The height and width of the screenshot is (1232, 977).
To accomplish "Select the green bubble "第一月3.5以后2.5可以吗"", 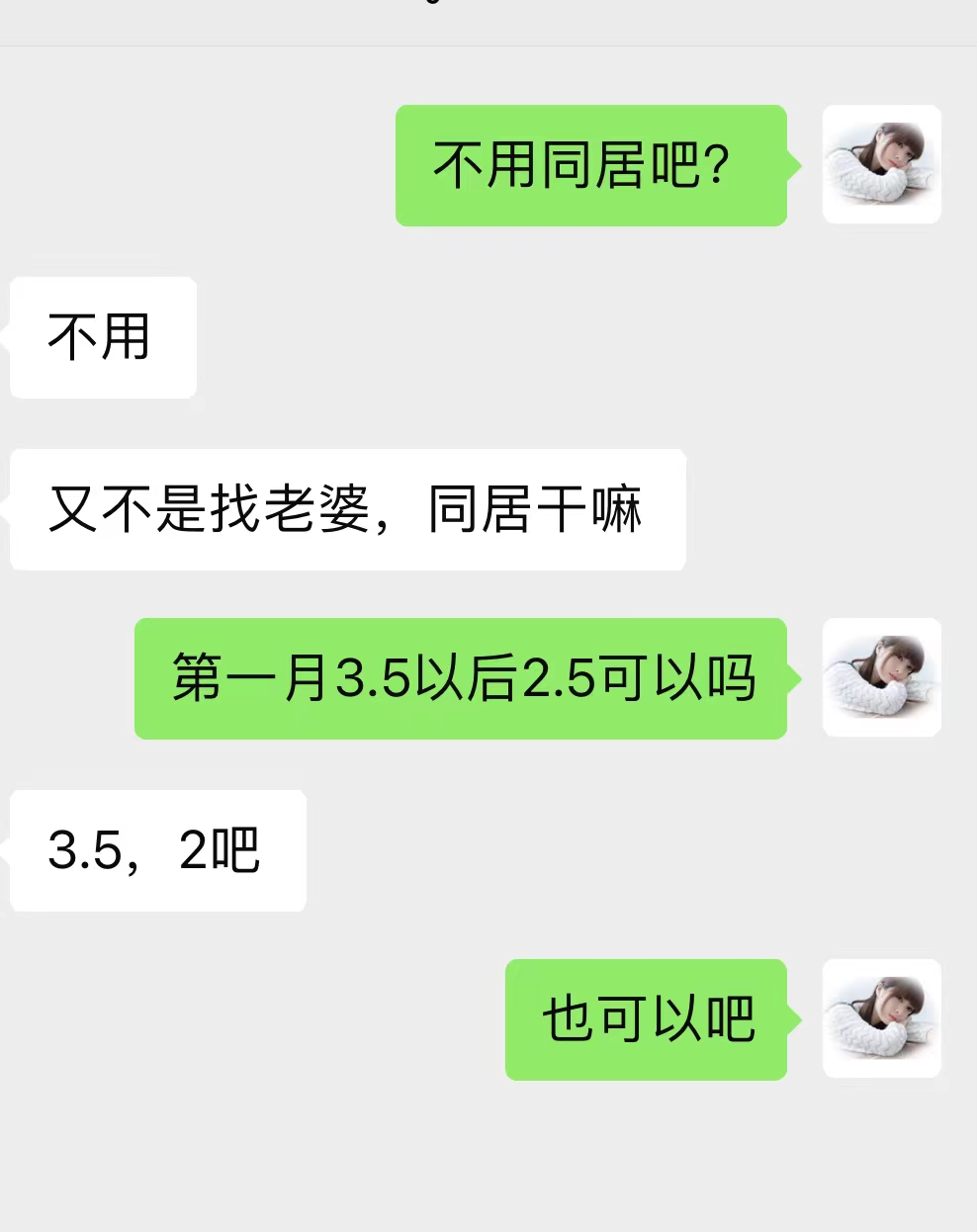I will (x=460, y=678).
